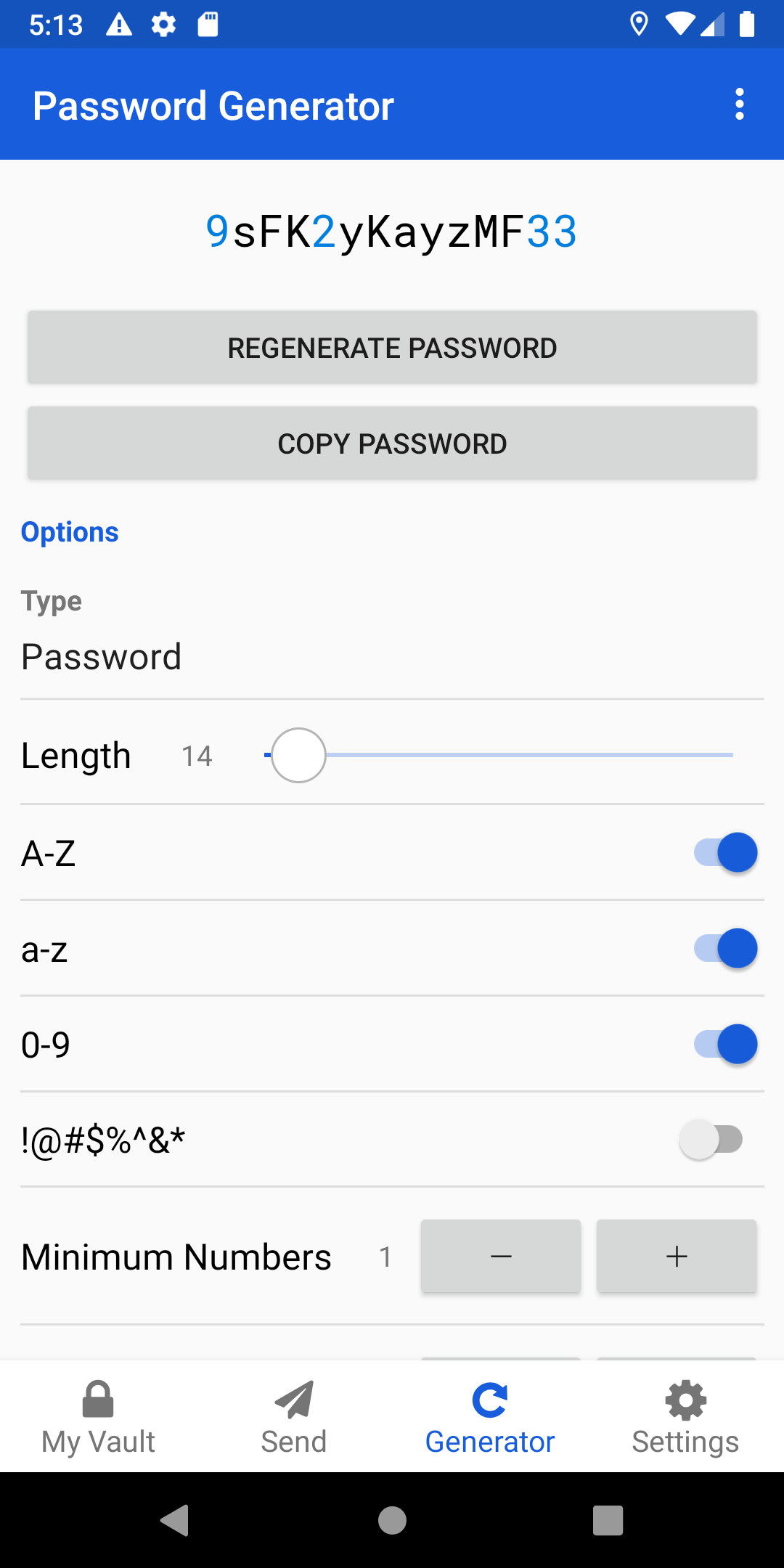Copy the generated password

392,444
